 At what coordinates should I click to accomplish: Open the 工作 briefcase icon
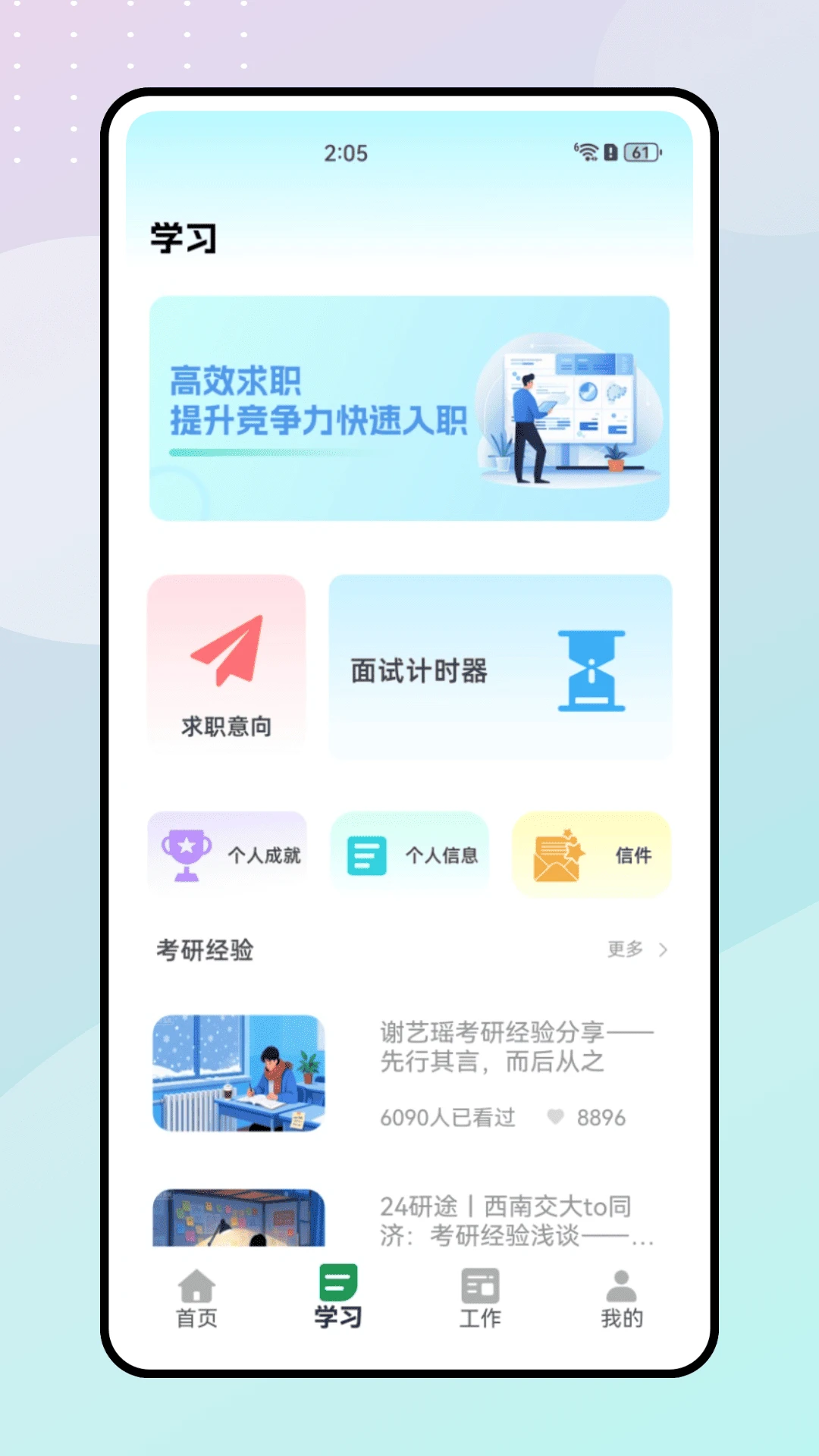coord(479,1285)
